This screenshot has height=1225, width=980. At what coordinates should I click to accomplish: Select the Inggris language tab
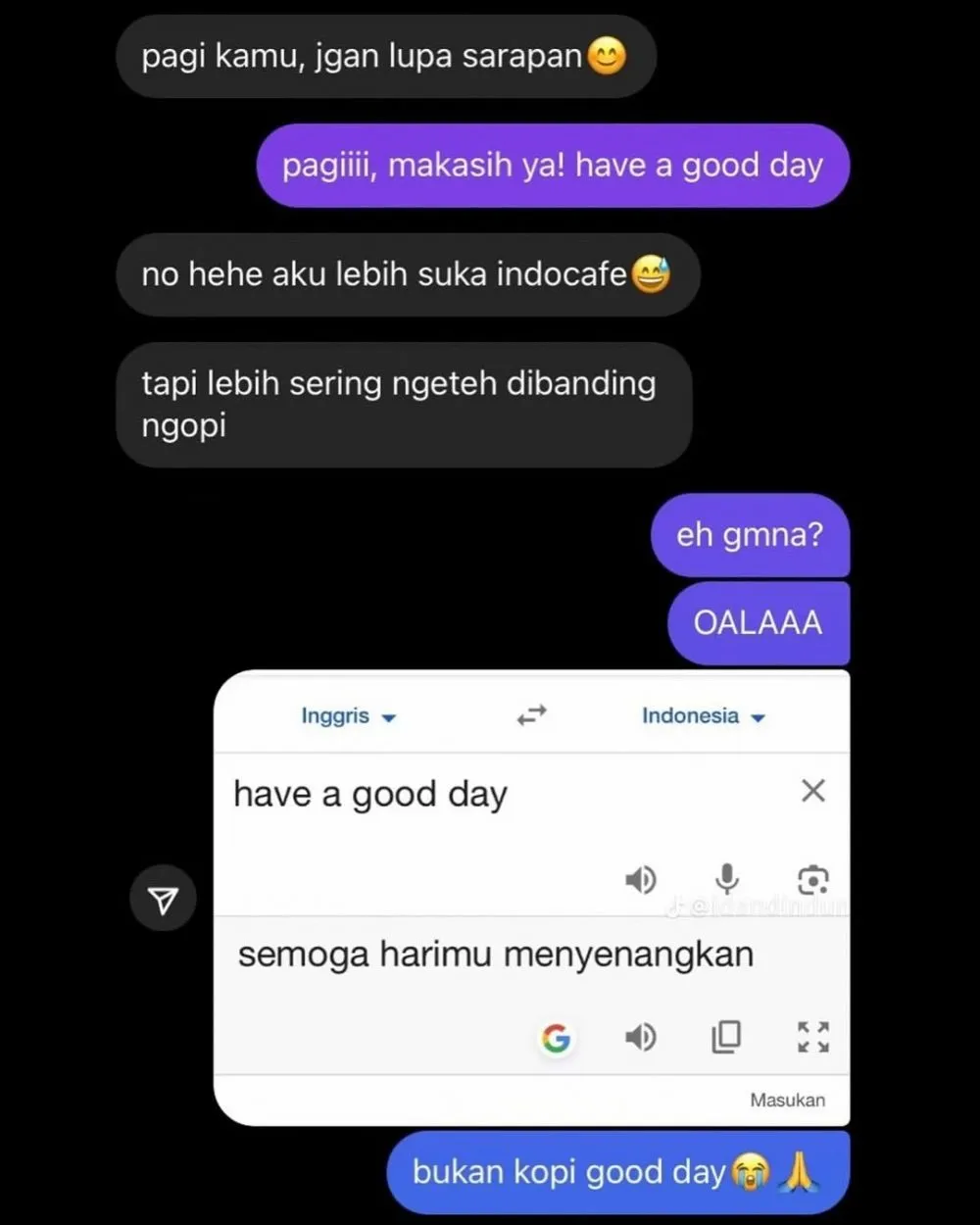pyautogui.click(x=333, y=715)
